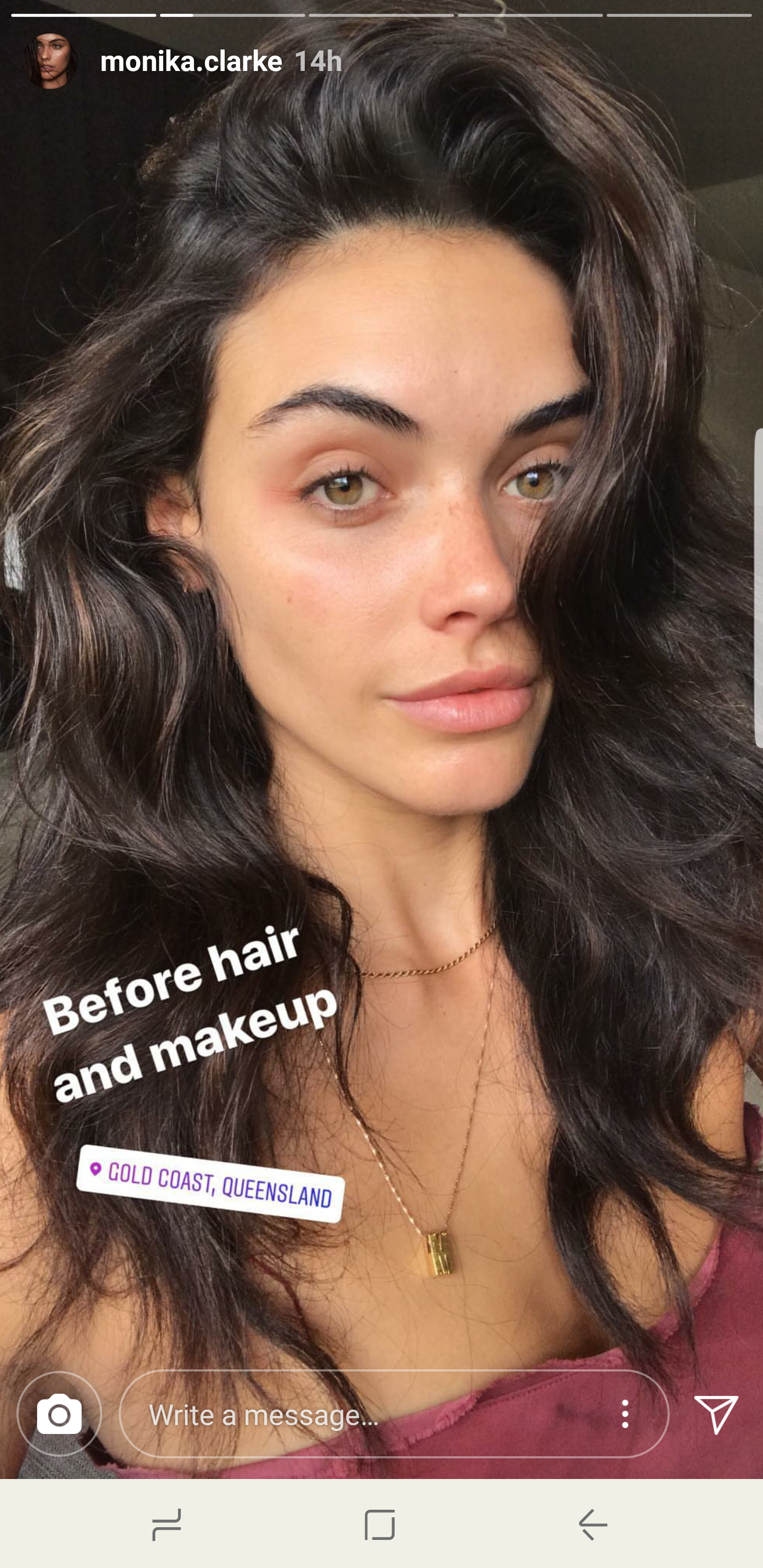Open the three-dot options menu
The image size is (763, 1568).
[625, 1414]
